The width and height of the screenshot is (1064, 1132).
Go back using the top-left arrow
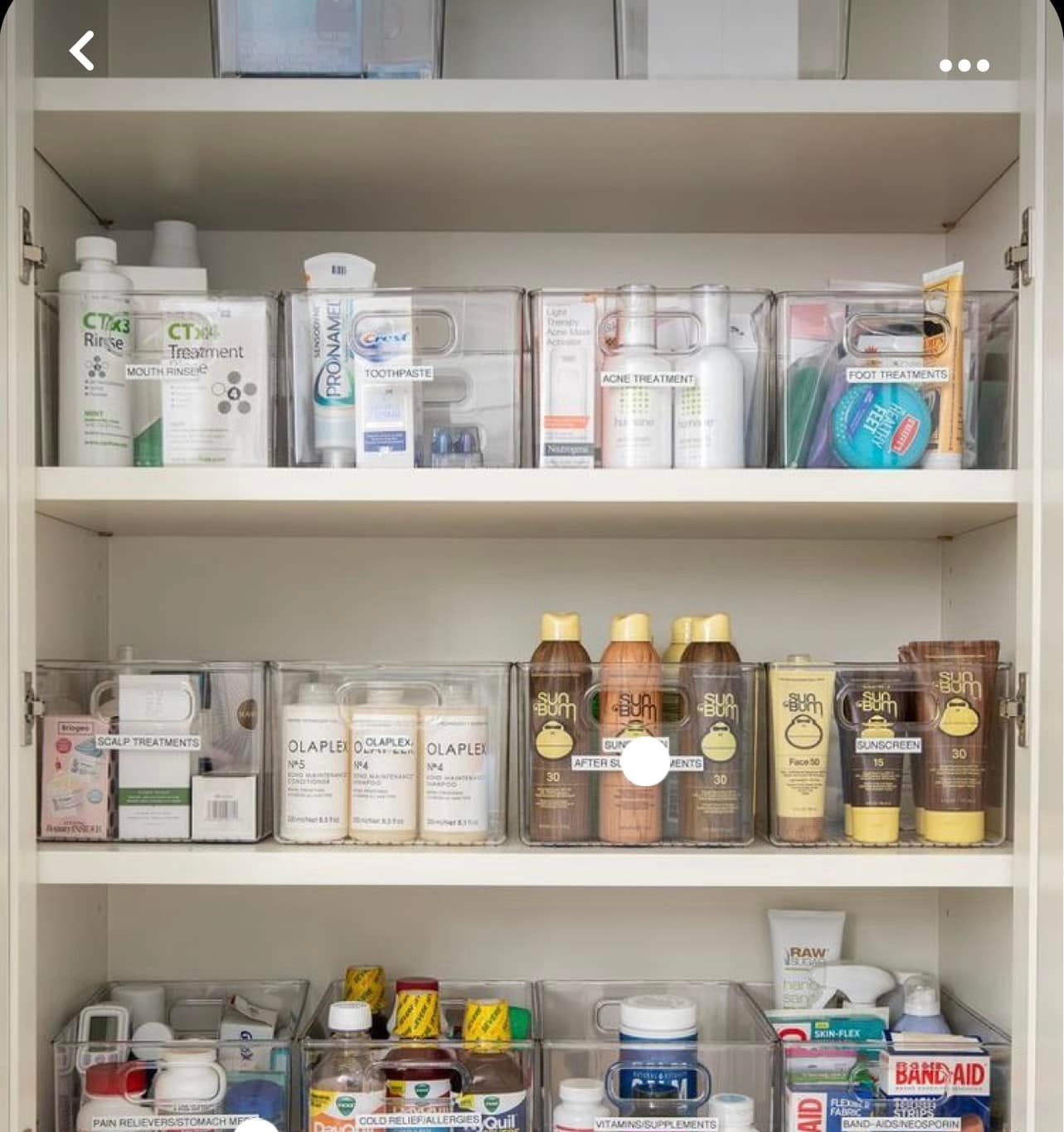point(82,51)
